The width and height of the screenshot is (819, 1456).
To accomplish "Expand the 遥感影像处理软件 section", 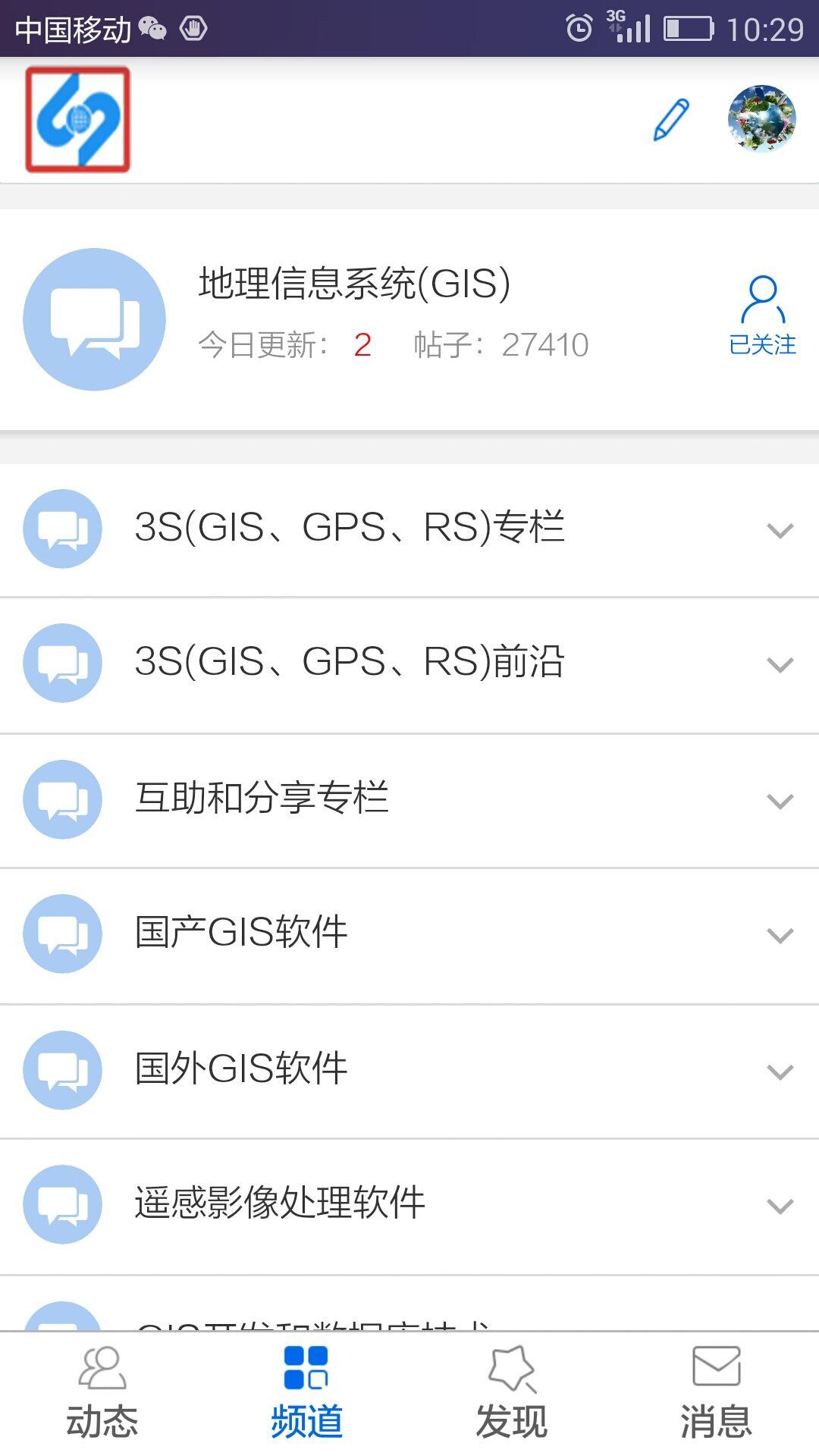I will [x=780, y=1205].
